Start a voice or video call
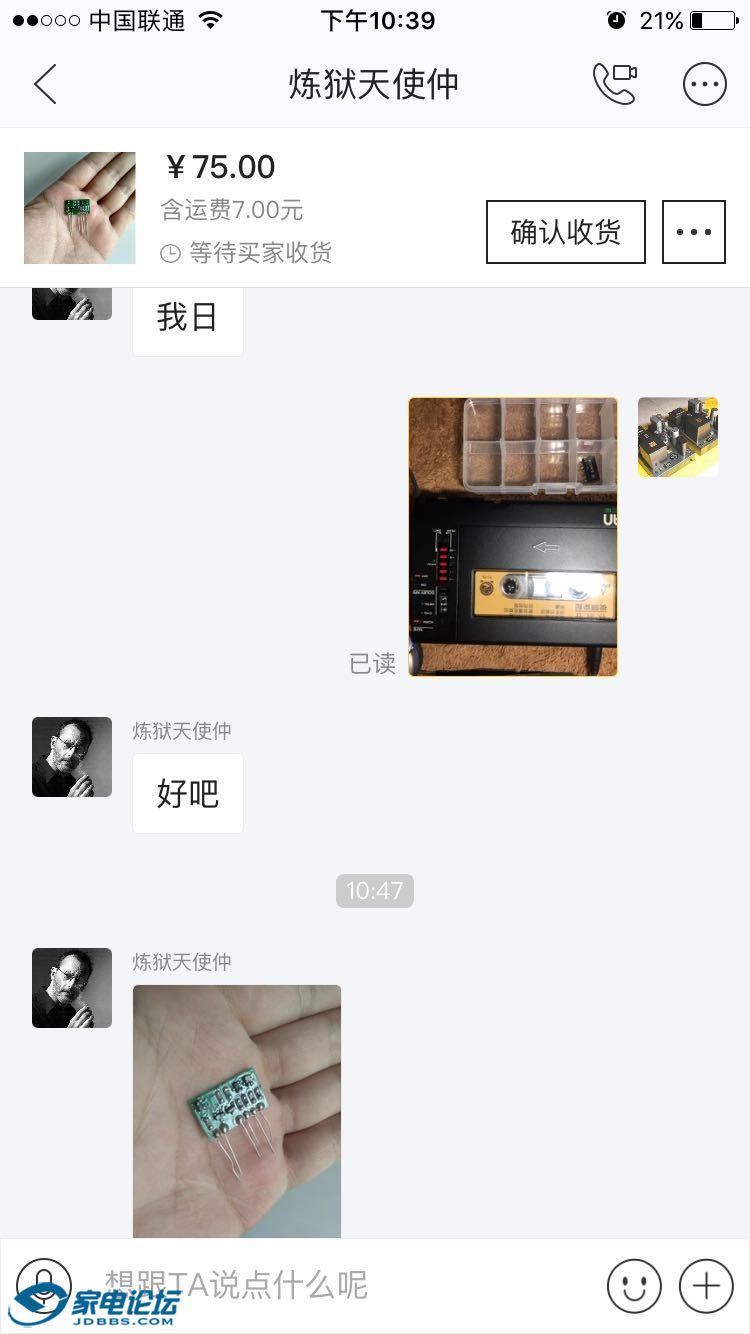The width and height of the screenshot is (750, 1334). tap(614, 84)
